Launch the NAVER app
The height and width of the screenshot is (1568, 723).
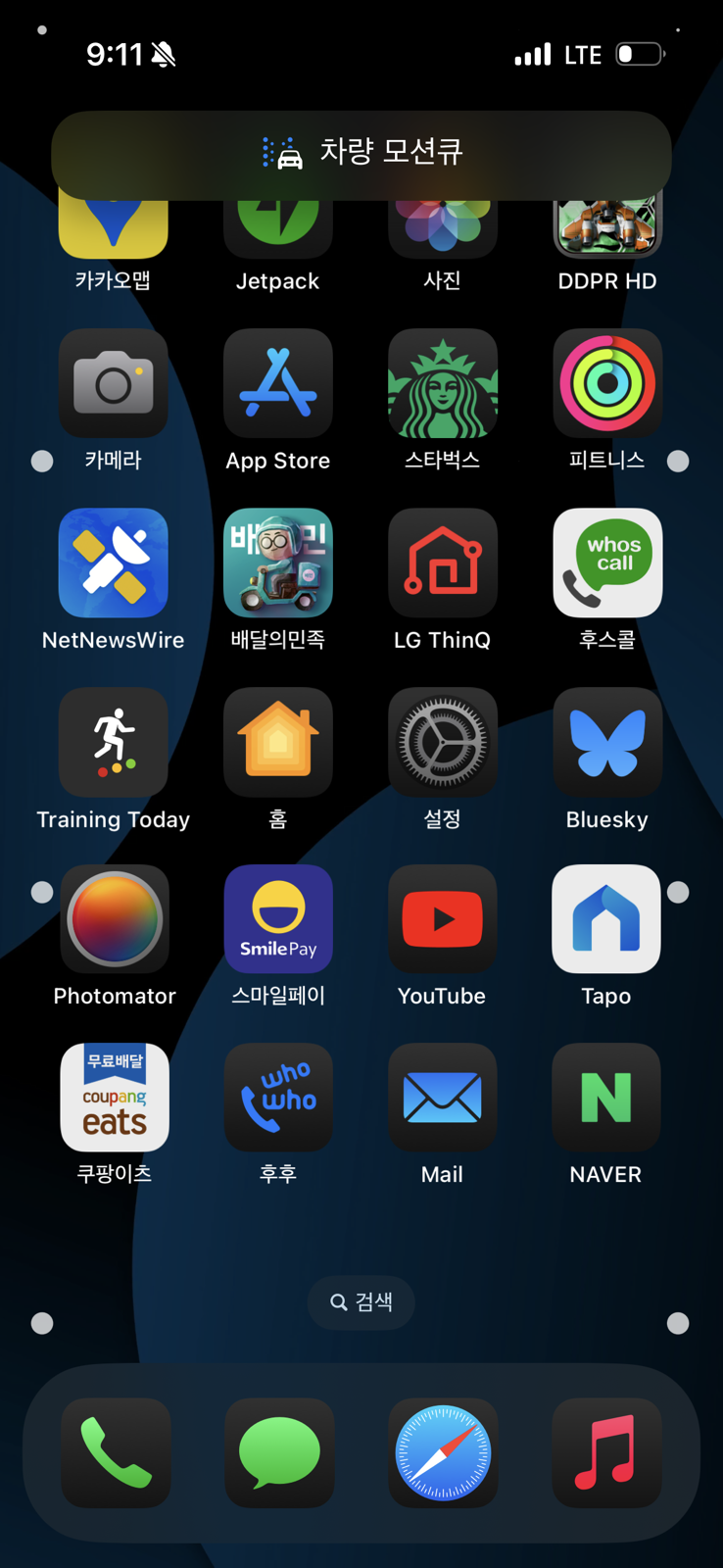click(x=606, y=1098)
